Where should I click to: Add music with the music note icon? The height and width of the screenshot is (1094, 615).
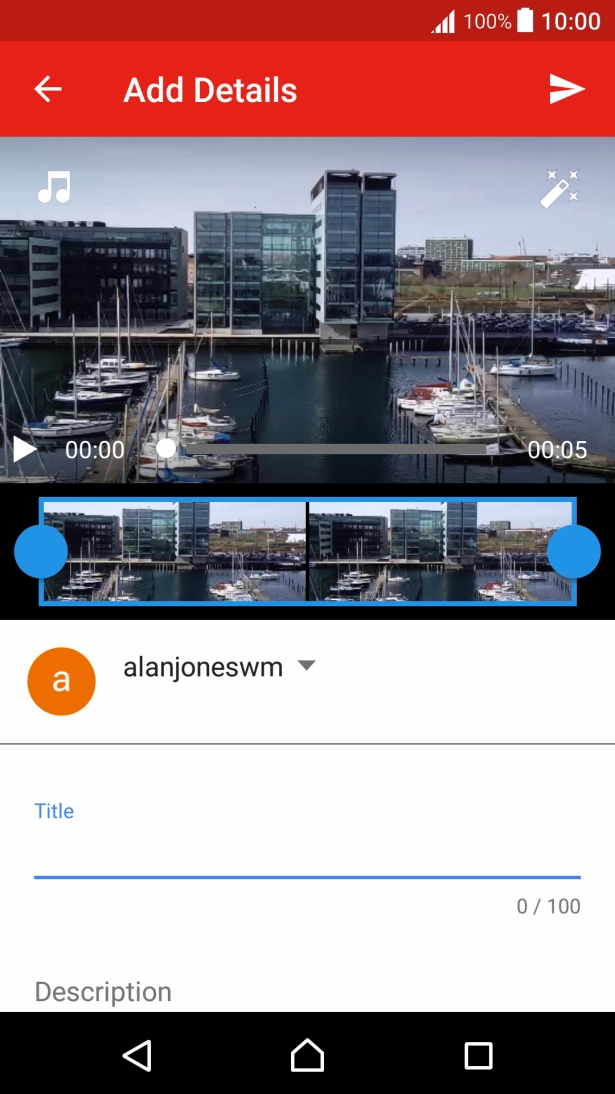(54, 187)
